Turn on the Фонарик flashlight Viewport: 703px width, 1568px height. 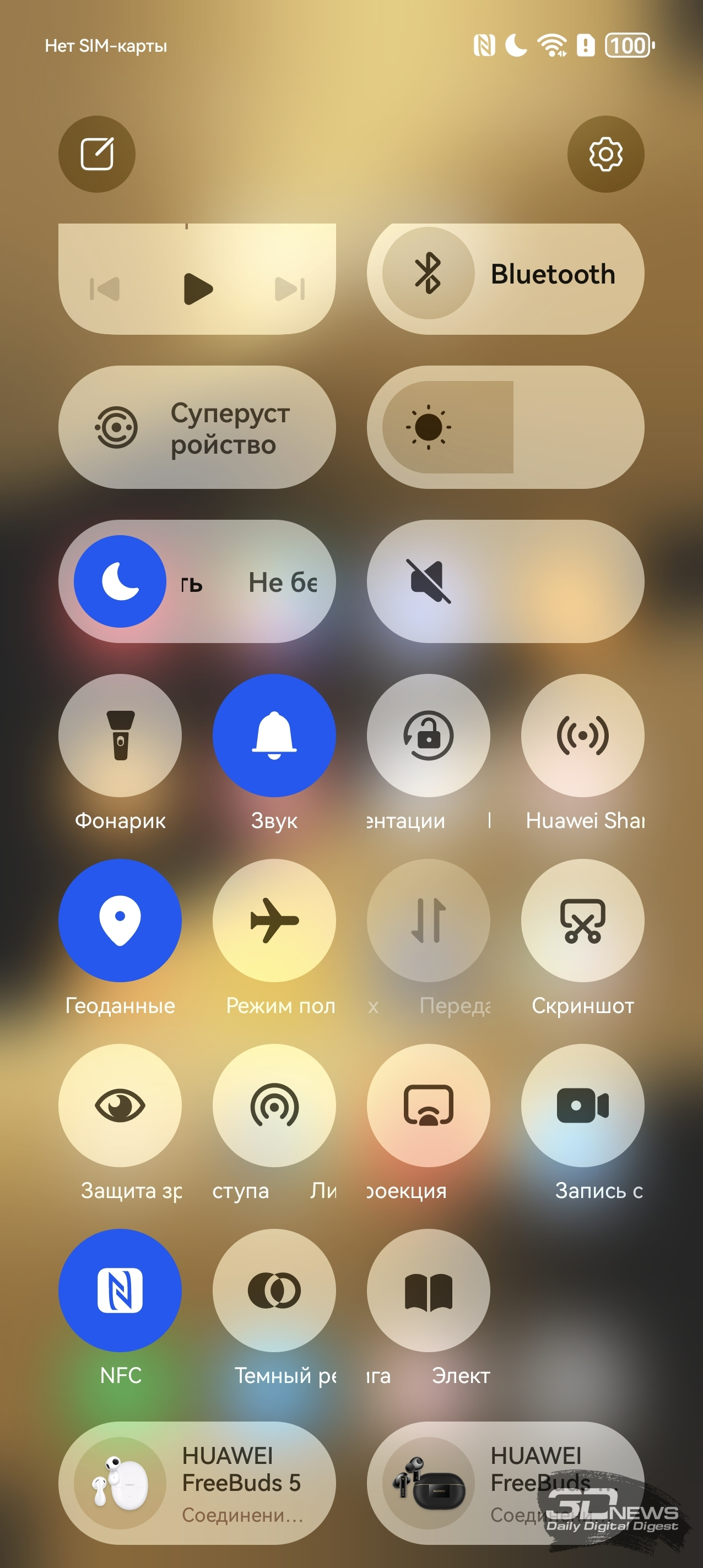120,736
